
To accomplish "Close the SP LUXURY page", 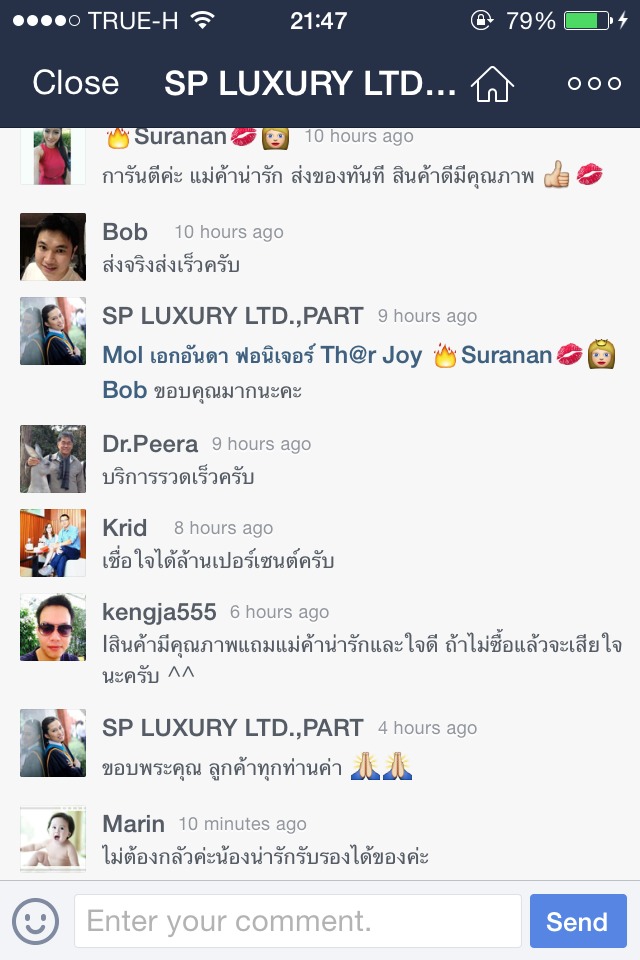I will click(75, 83).
